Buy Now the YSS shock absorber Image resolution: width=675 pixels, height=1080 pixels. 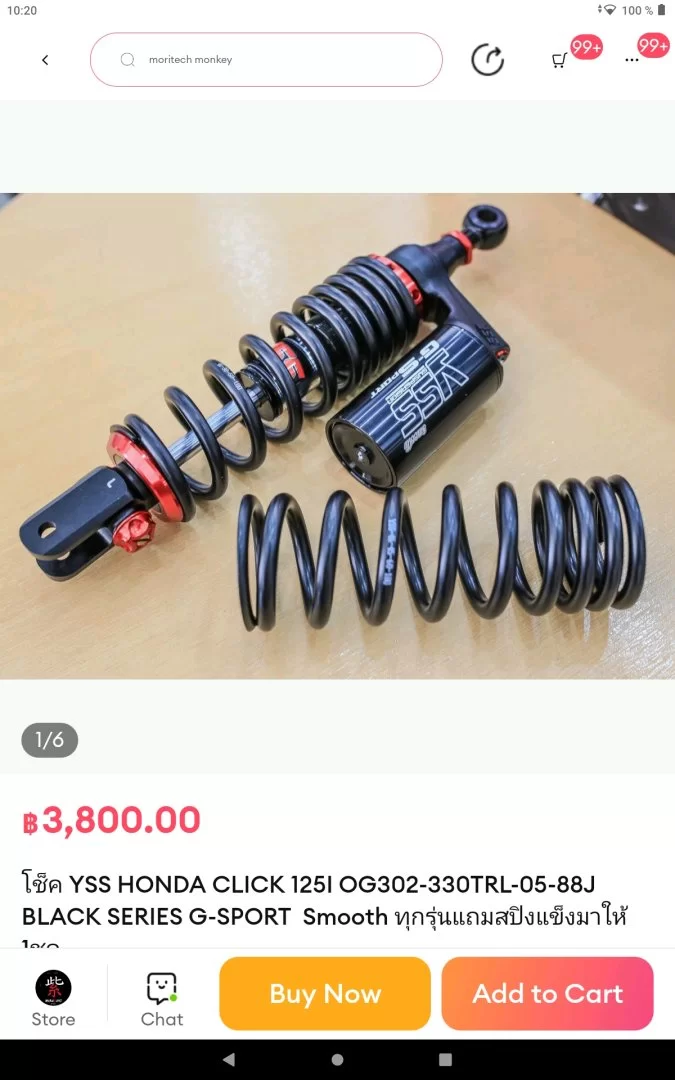coord(325,993)
